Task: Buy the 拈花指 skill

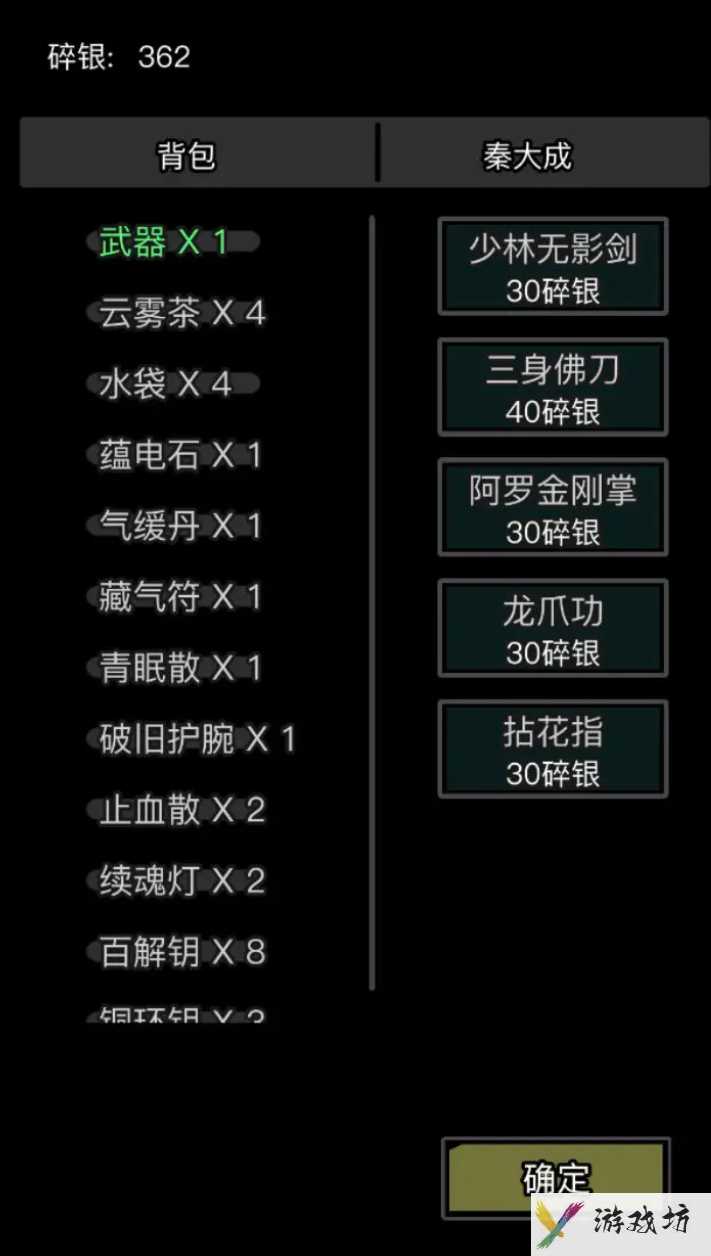Action: [553, 750]
